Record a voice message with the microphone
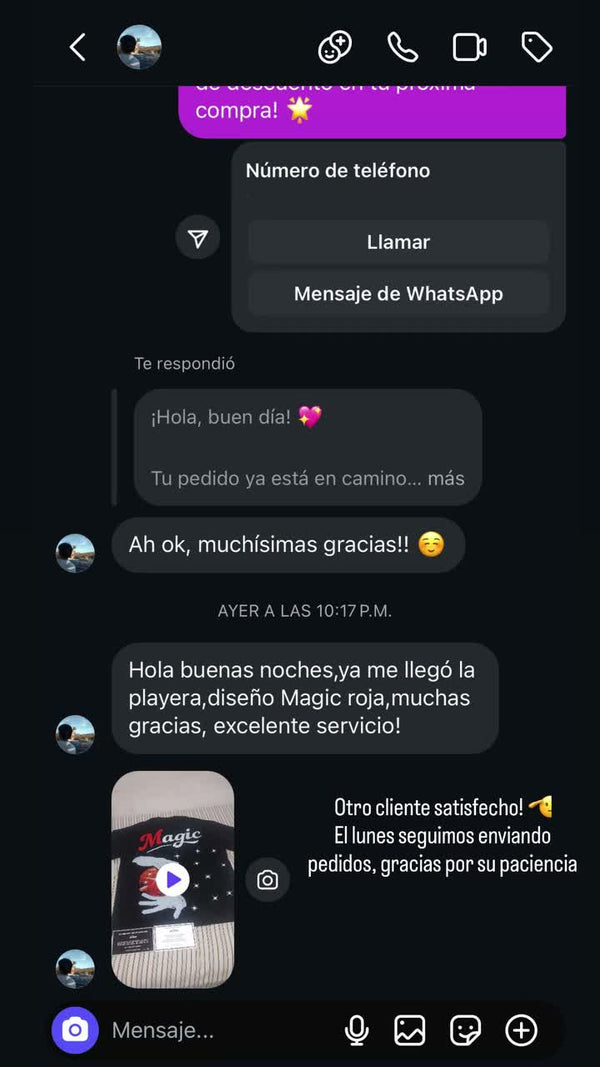600x1067 pixels. 356,1030
